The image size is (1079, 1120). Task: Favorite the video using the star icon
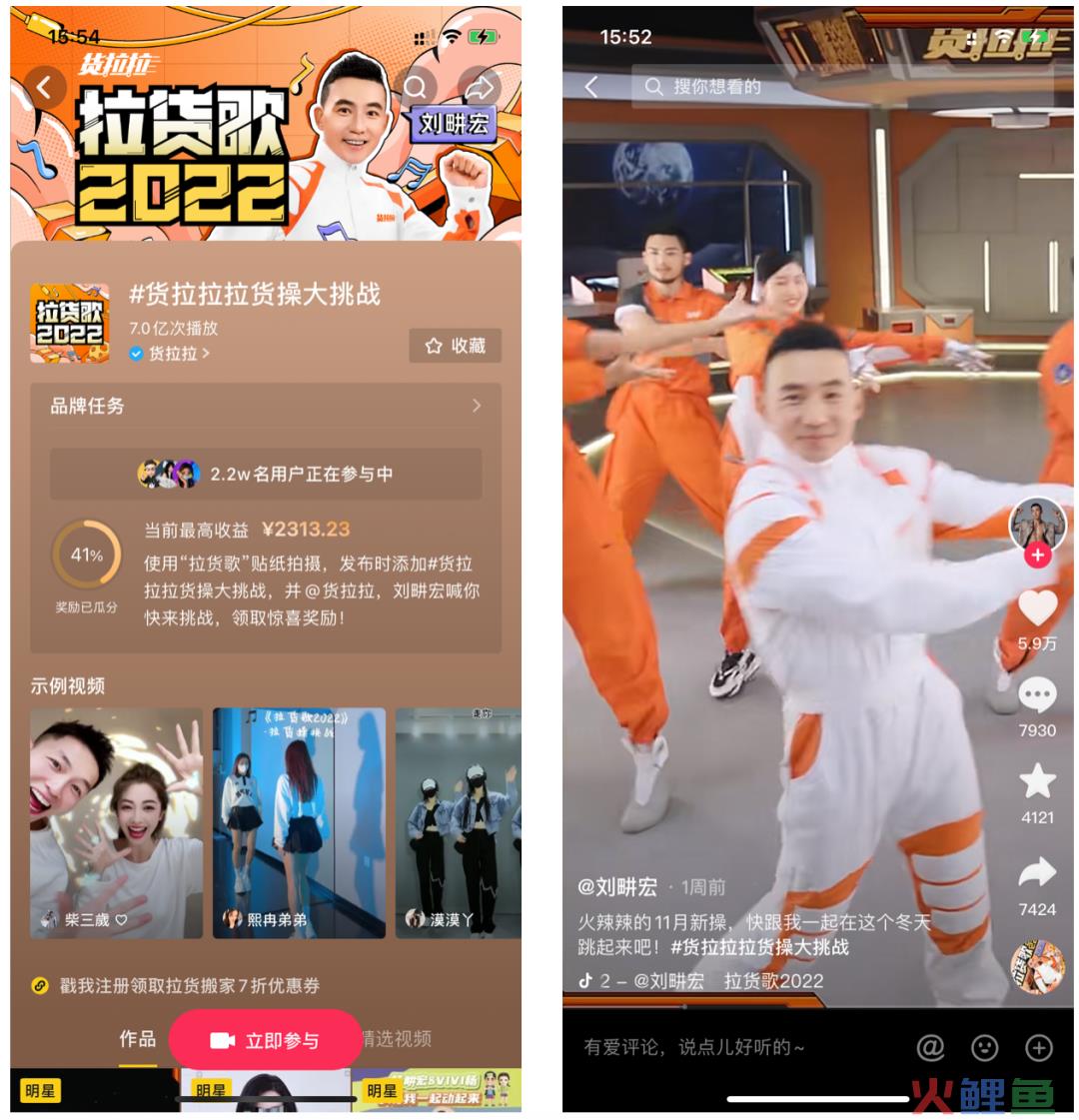[1037, 782]
